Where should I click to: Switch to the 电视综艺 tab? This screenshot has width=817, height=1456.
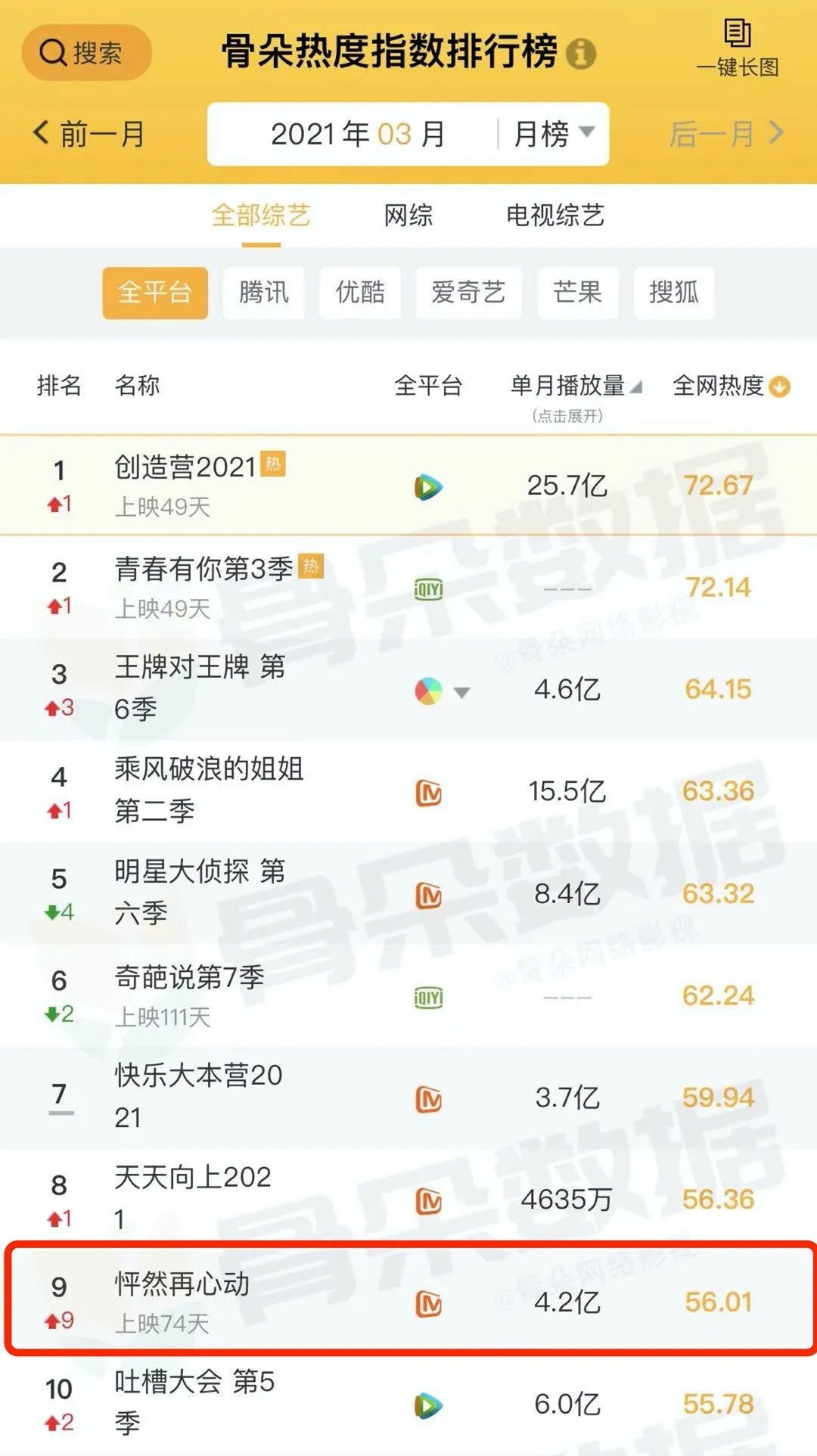[555, 216]
